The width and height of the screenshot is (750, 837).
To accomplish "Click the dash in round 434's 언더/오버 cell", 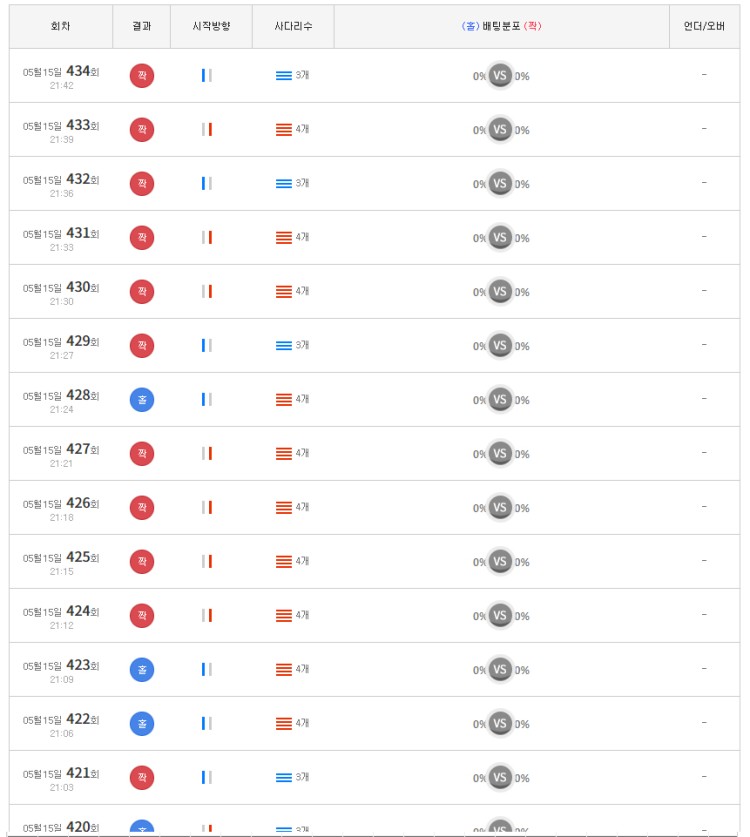I will tap(705, 74).
